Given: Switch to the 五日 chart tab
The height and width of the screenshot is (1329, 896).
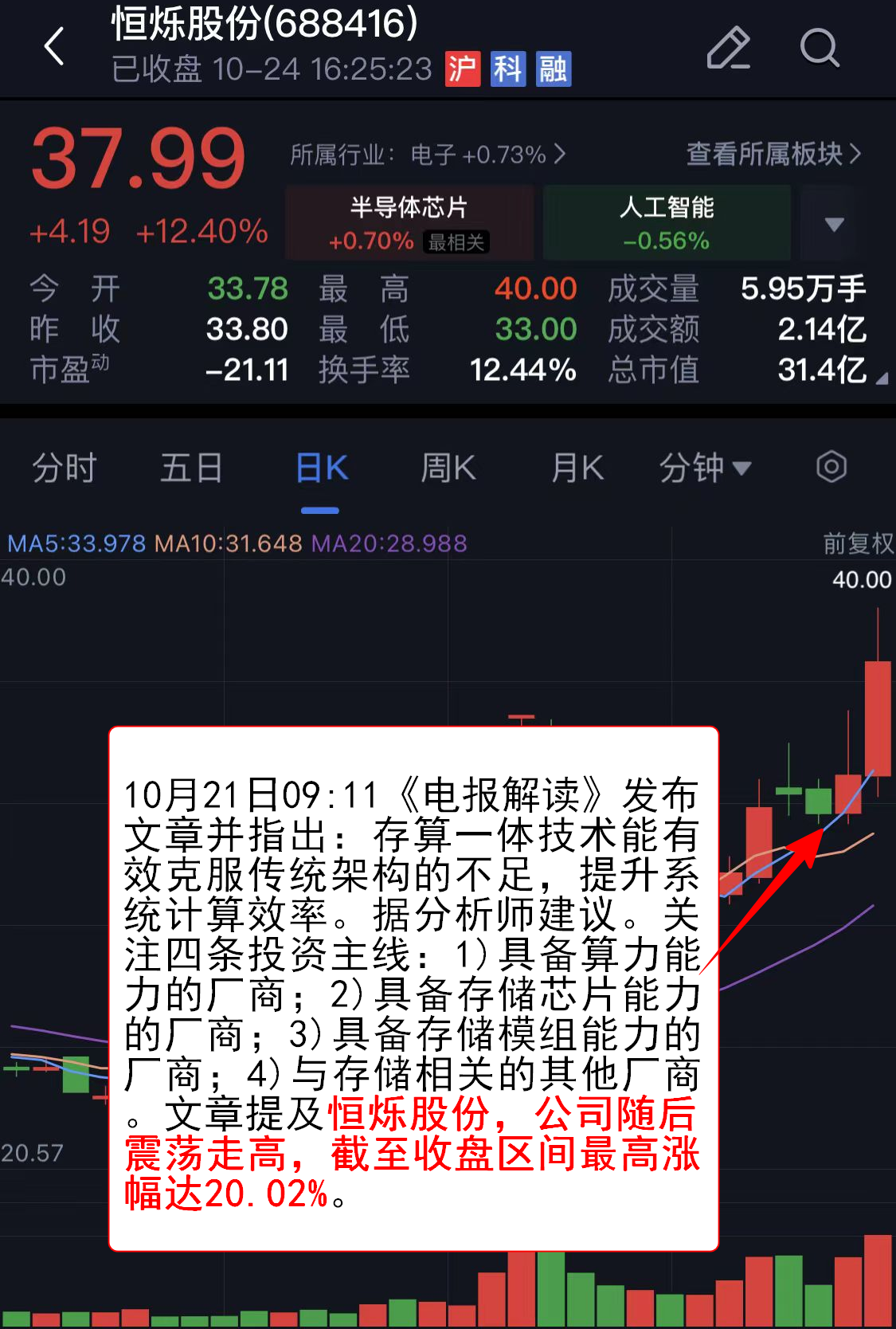Looking at the screenshot, I should pos(191,468).
